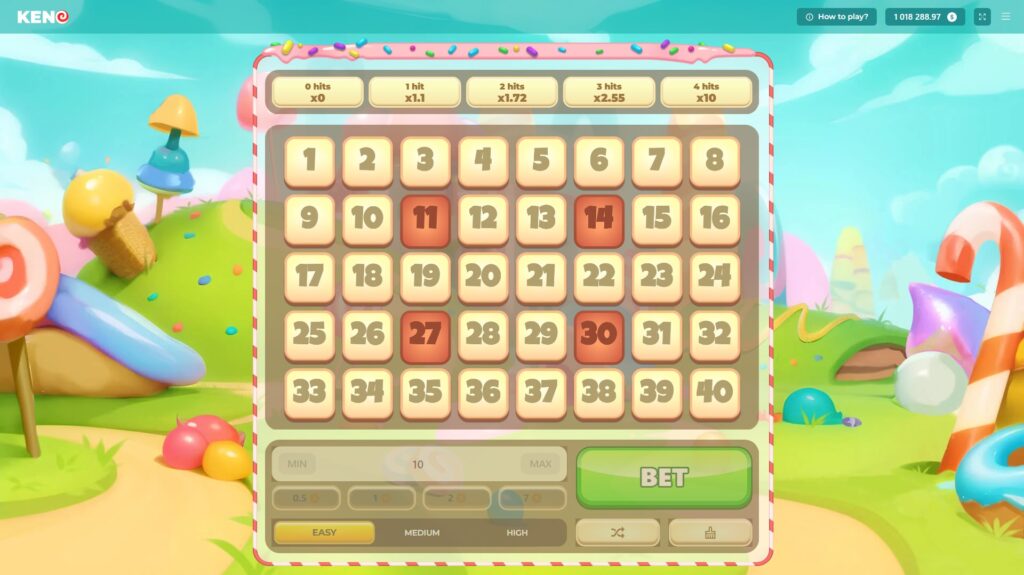Pick number 33 on the board
The image size is (1024, 575).
coord(309,392)
